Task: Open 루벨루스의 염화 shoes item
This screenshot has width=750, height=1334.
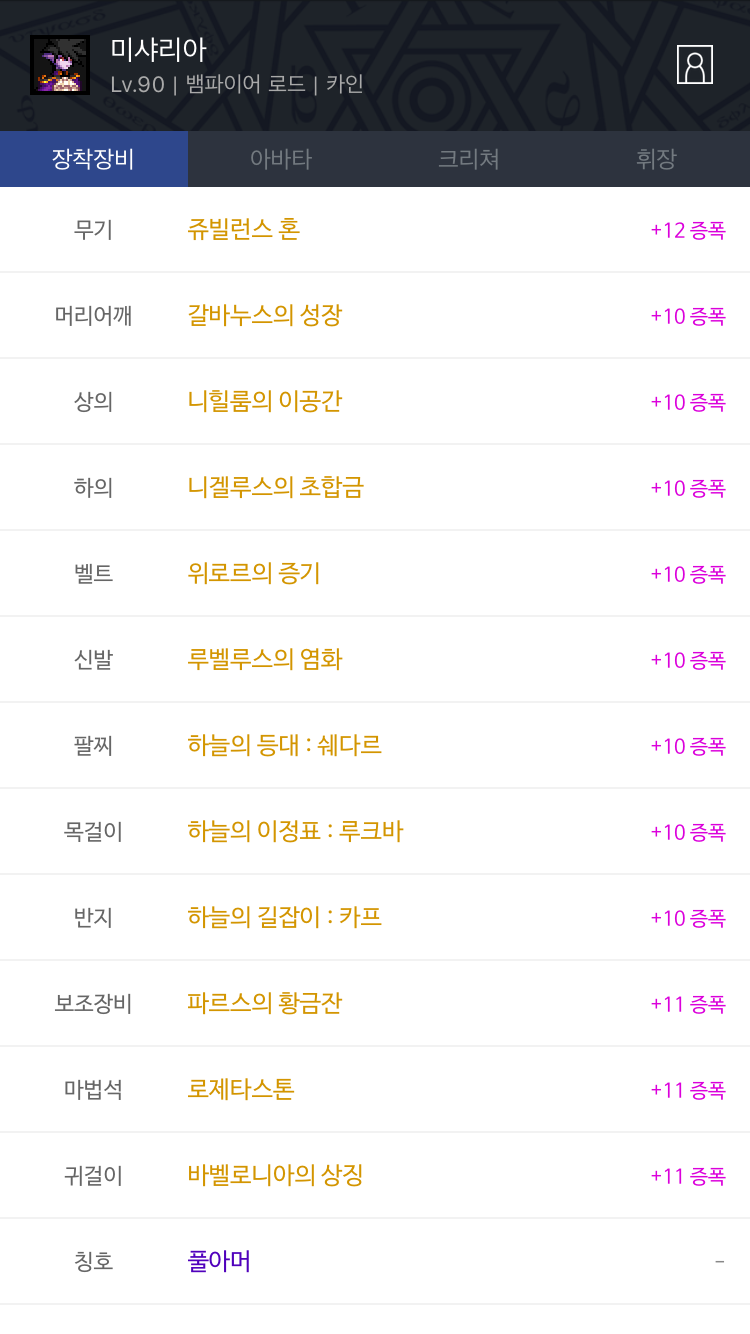Action: [375, 660]
